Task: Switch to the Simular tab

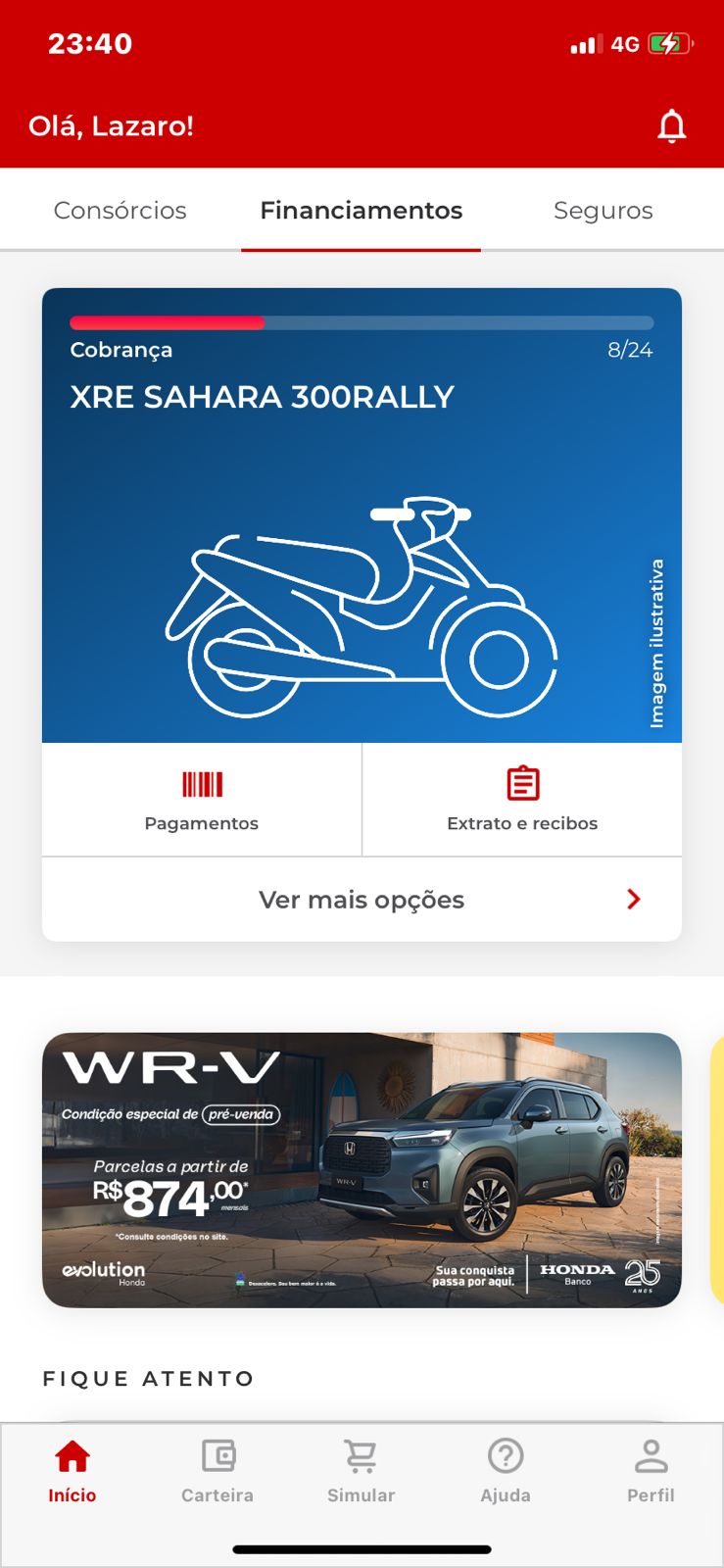Action: 361,1471
